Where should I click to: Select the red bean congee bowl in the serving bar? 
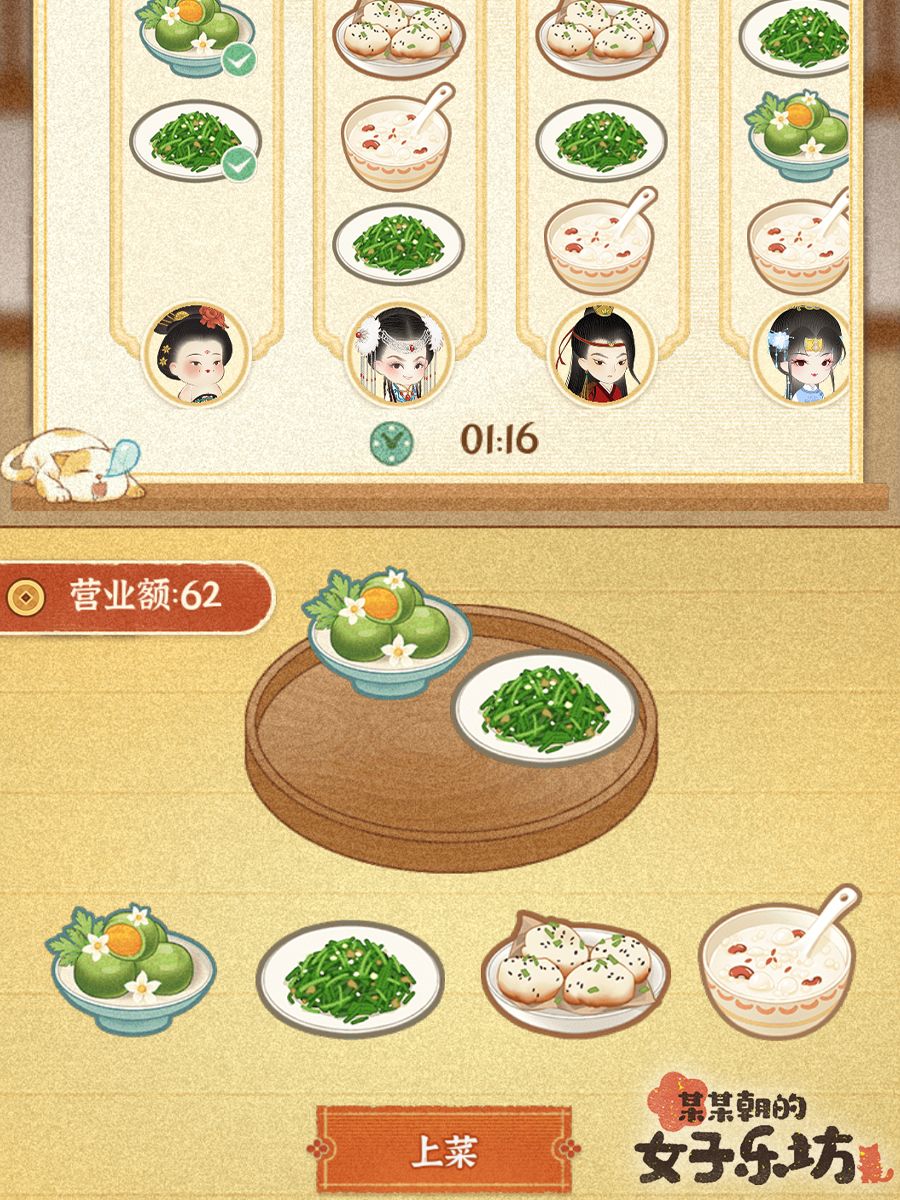(x=775, y=965)
